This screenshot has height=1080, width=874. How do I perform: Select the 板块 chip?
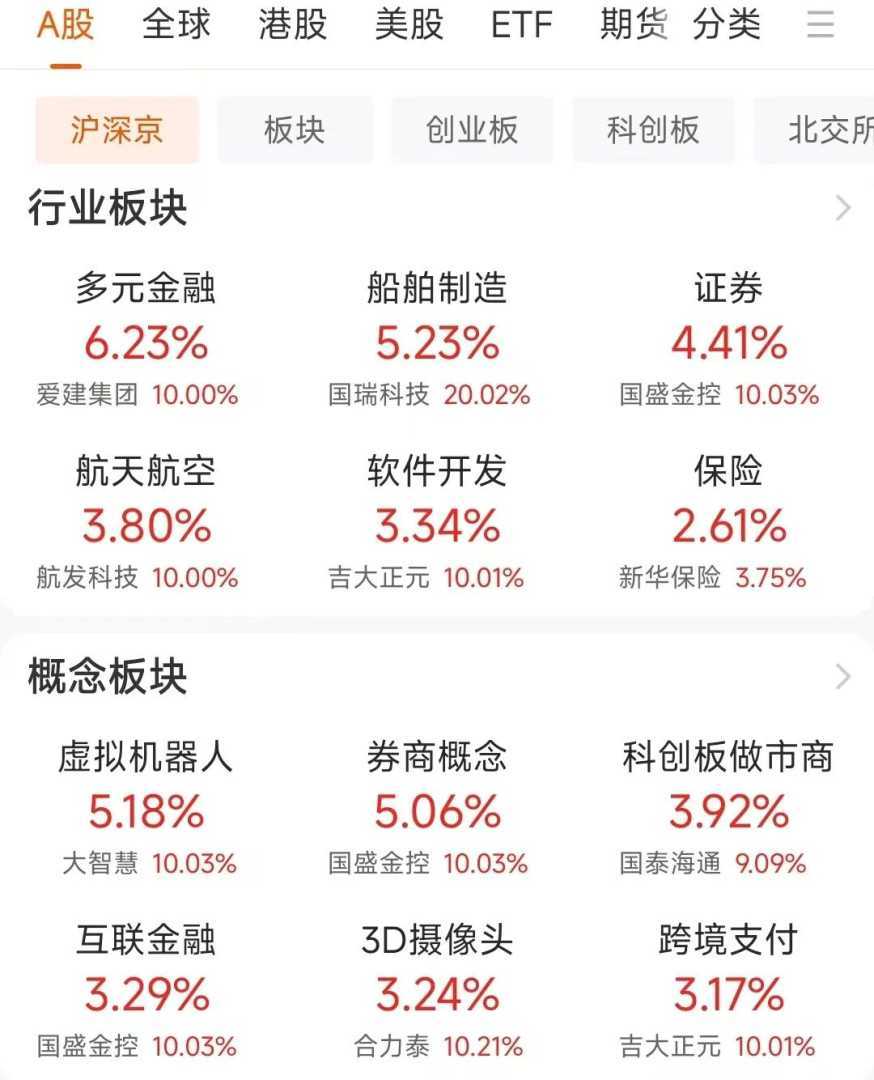[x=295, y=130]
